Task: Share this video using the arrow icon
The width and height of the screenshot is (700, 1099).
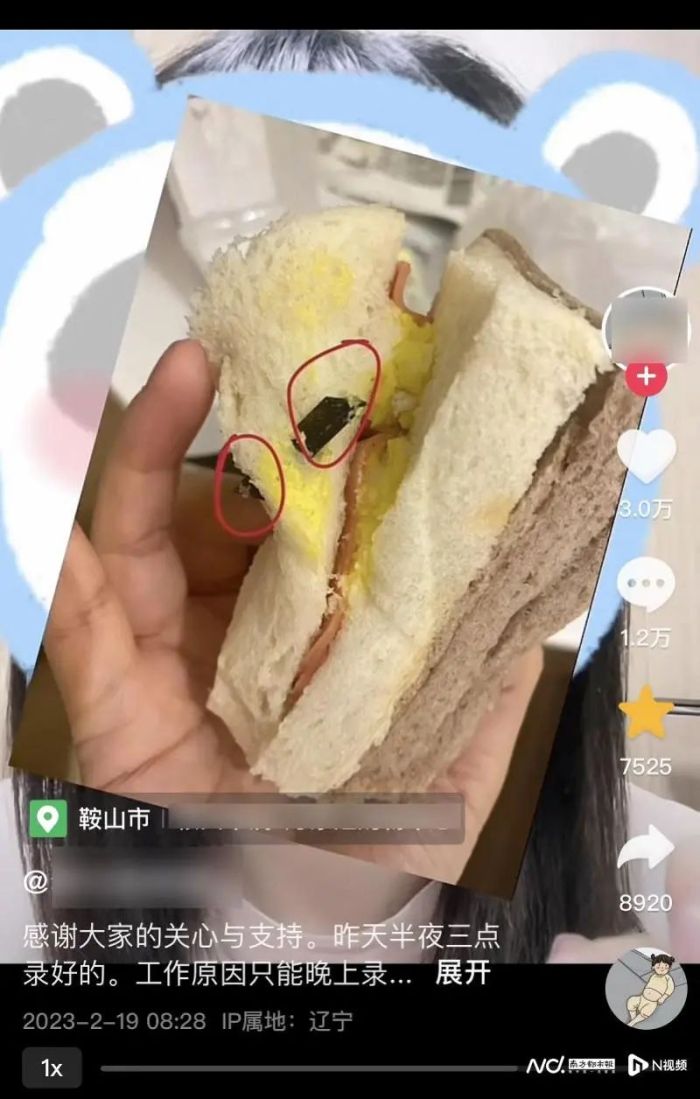Action: point(645,848)
